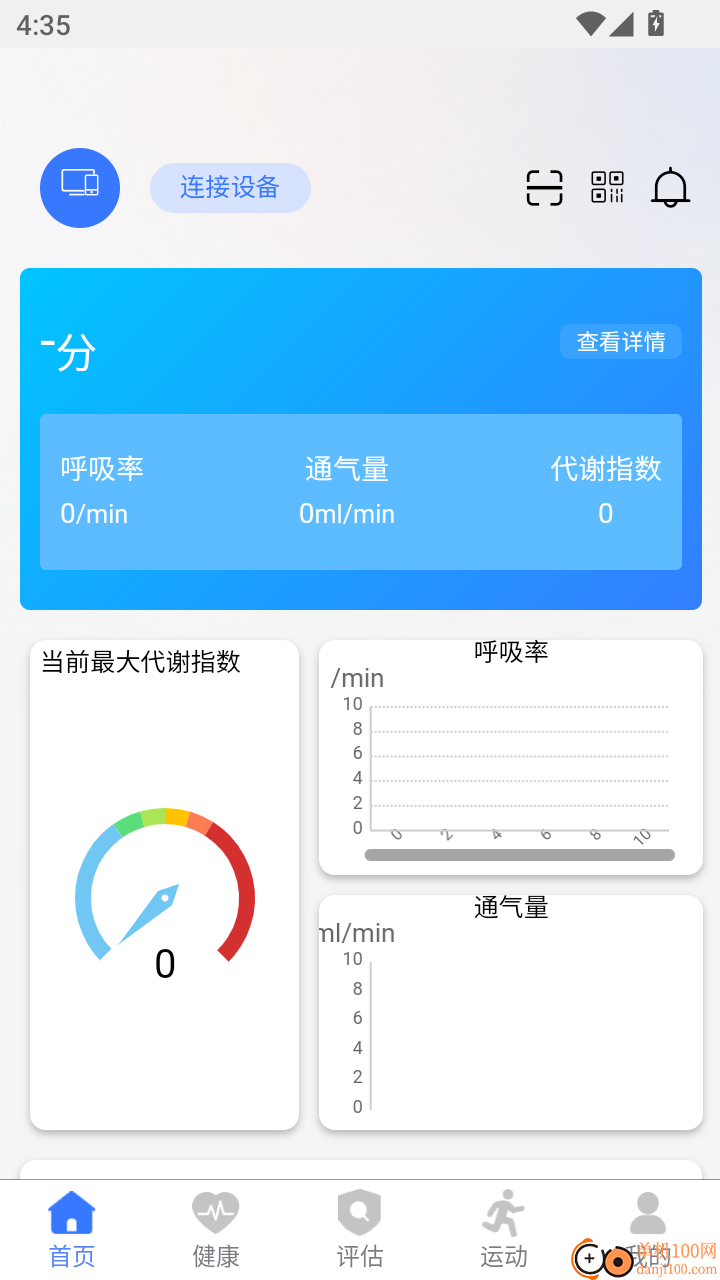The width and height of the screenshot is (720, 1280).
Task: Switch to the 首页 tab
Action: [71, 1227]
